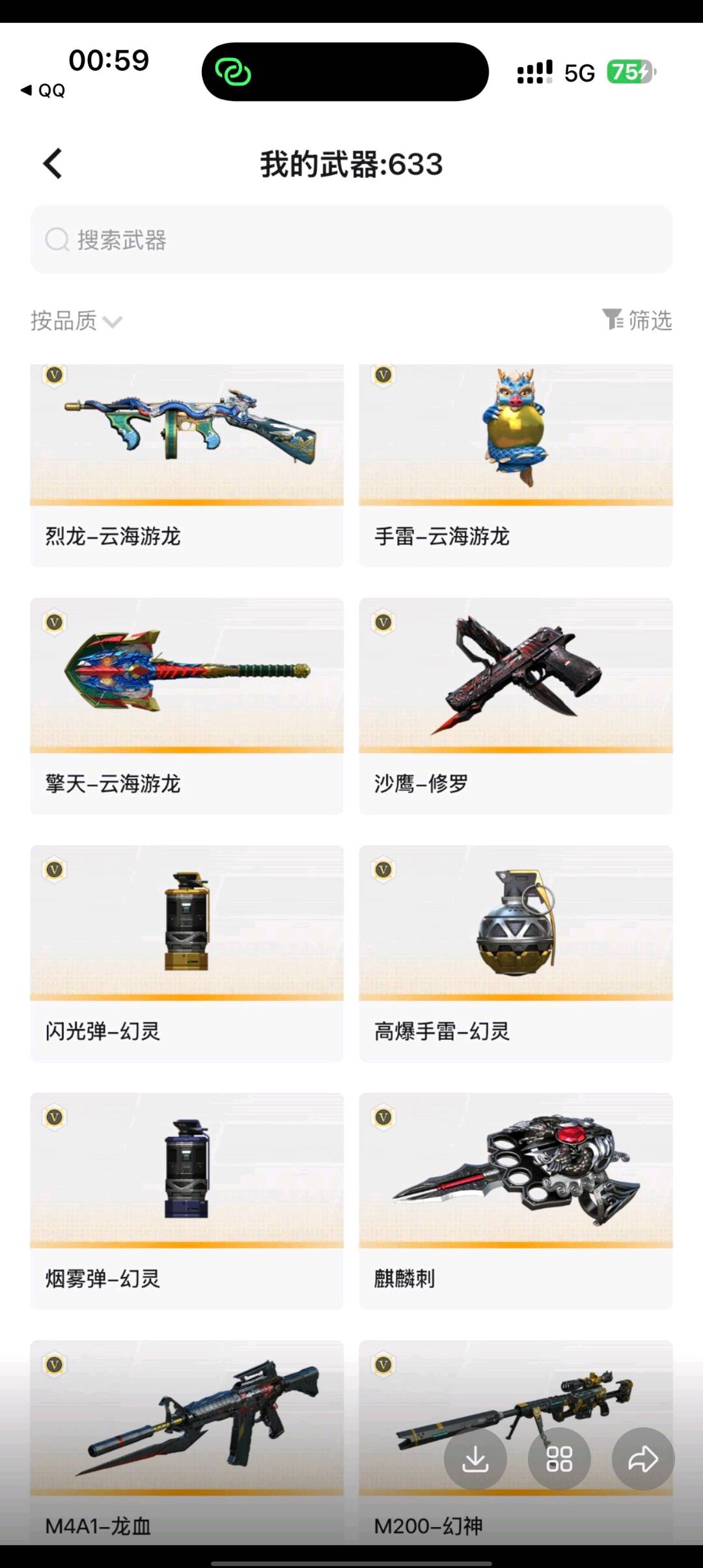Open the M4A1-龙血 rifle card
This screenshot has width=703, height=1568.
[x=187, y=1442]
